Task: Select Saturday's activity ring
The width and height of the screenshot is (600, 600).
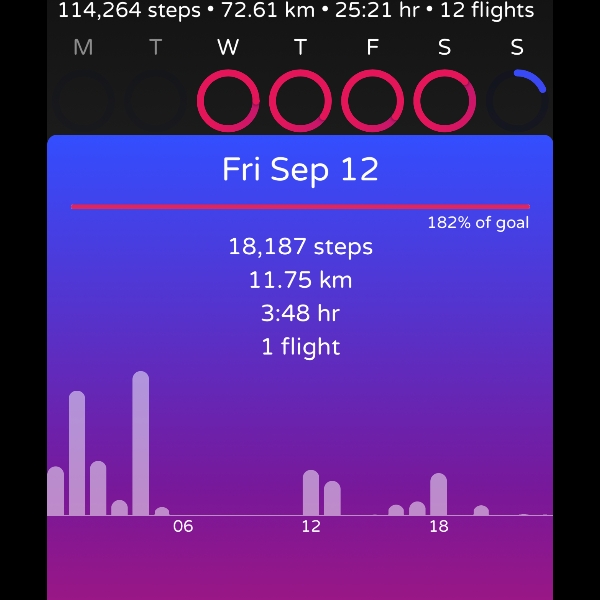Action: point(444,101)
